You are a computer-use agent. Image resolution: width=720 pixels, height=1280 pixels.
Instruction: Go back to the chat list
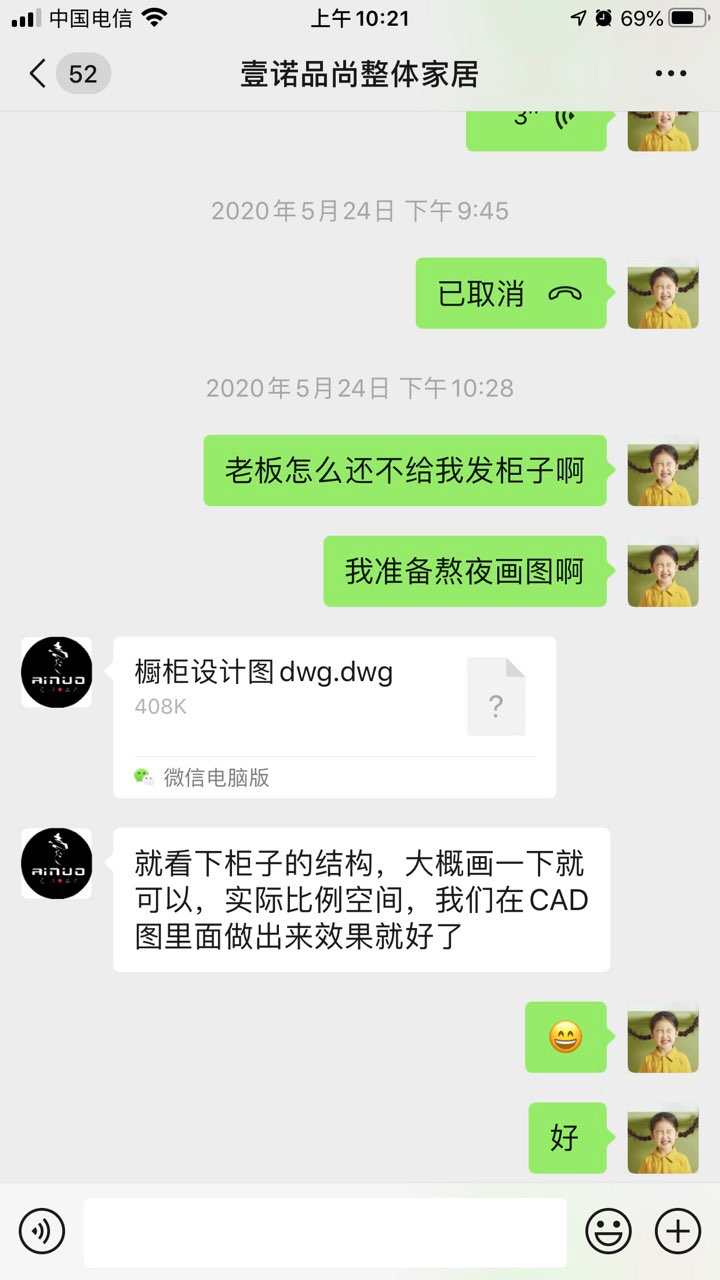38,73
